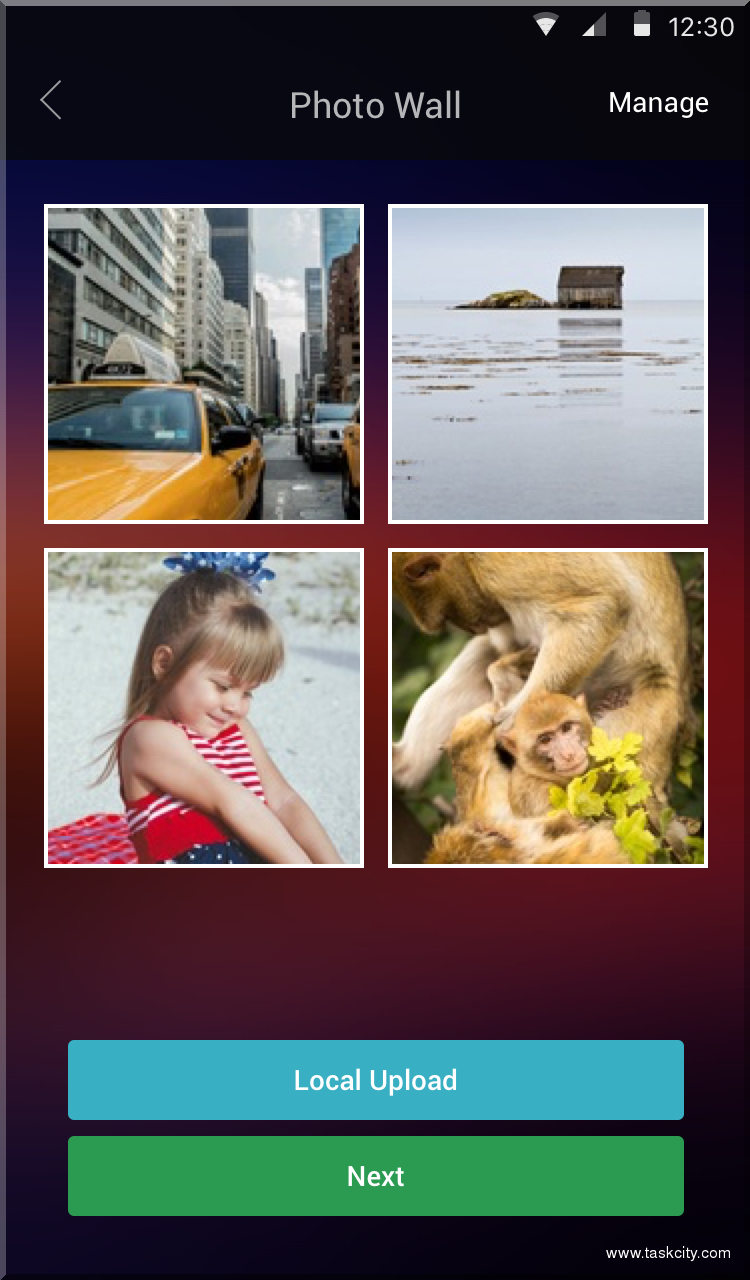
Task: Continue with the Next button
Action: coord(376,1176)
